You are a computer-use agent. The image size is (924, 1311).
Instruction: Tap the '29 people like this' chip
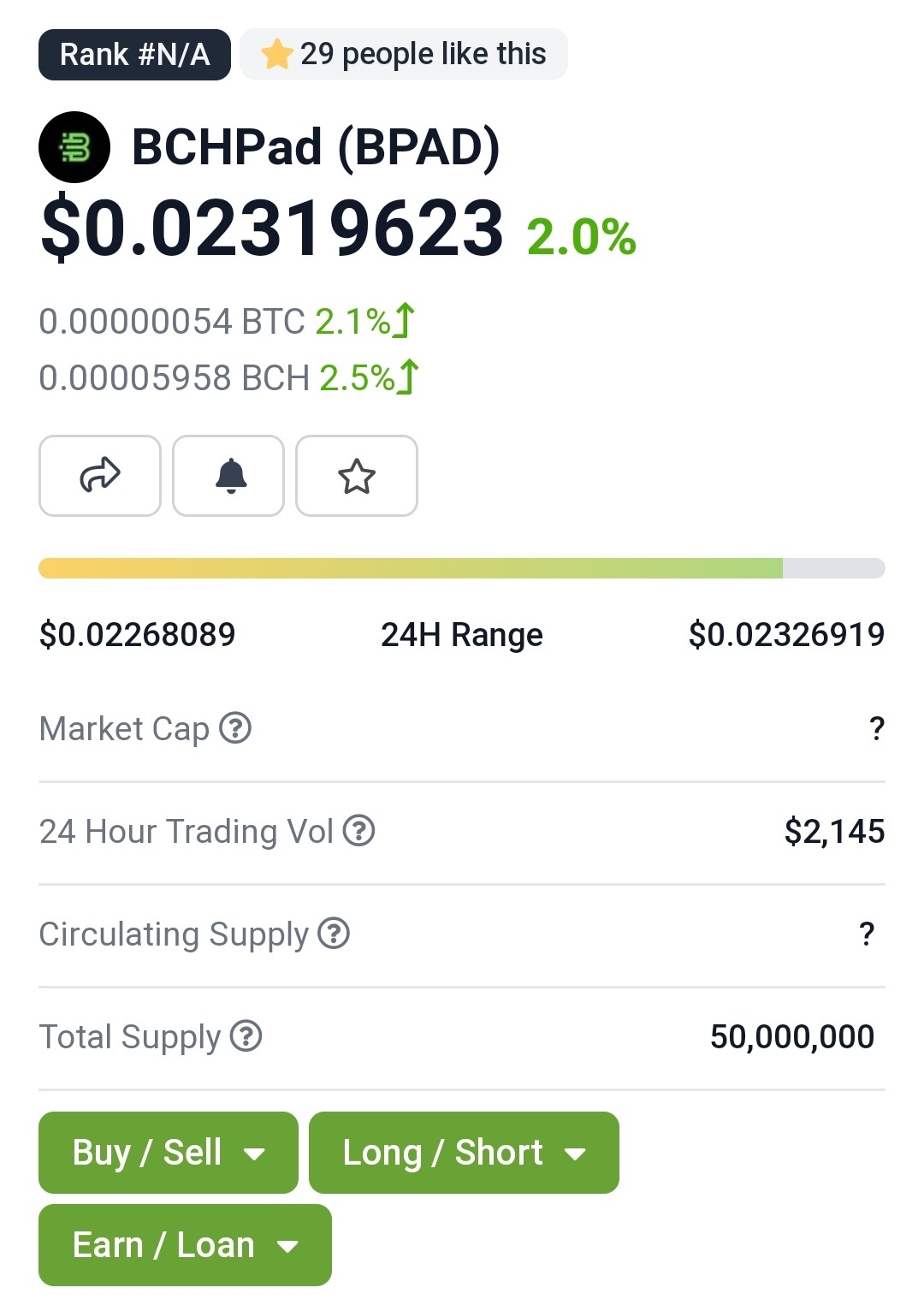pos(404,54)
